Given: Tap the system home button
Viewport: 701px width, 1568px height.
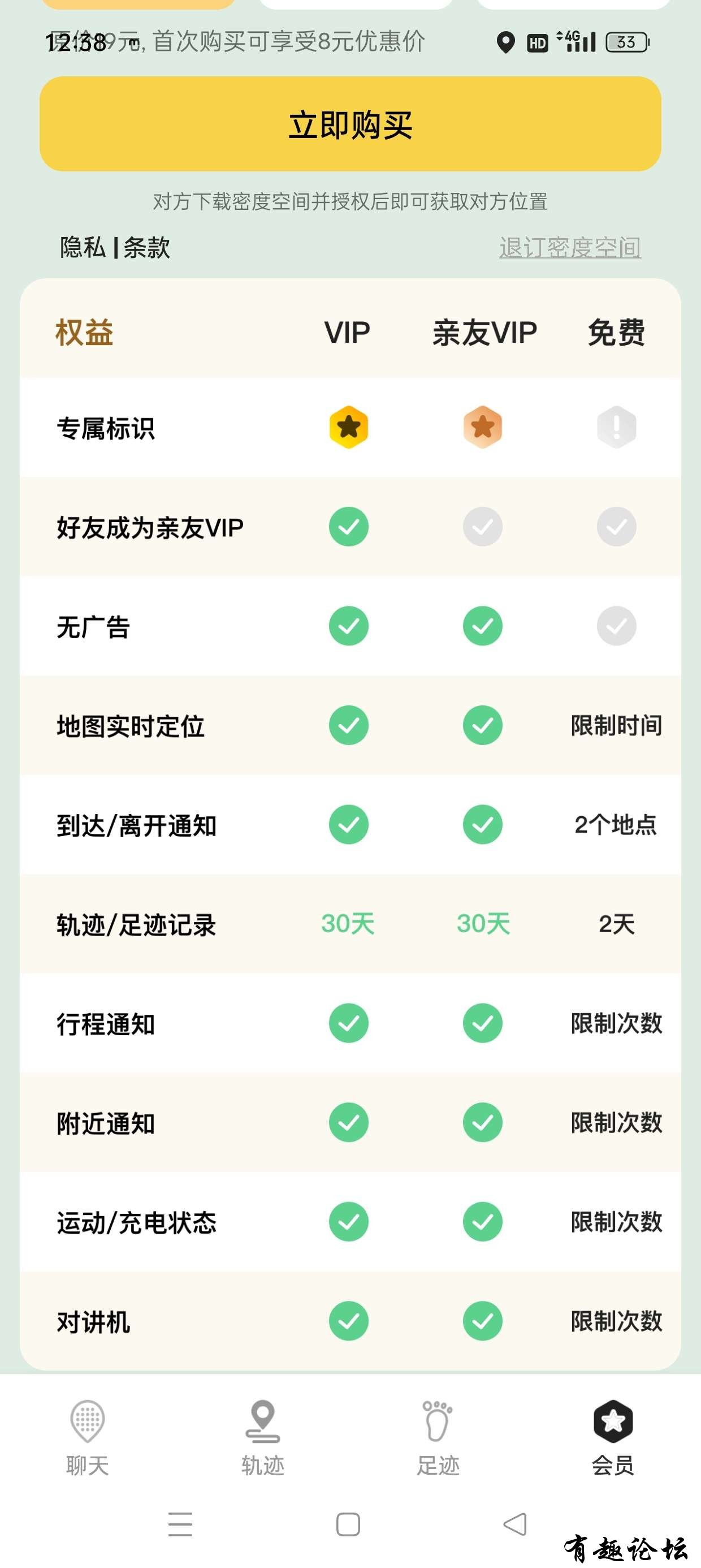Looking at the screenshot, I should 348,1524.
